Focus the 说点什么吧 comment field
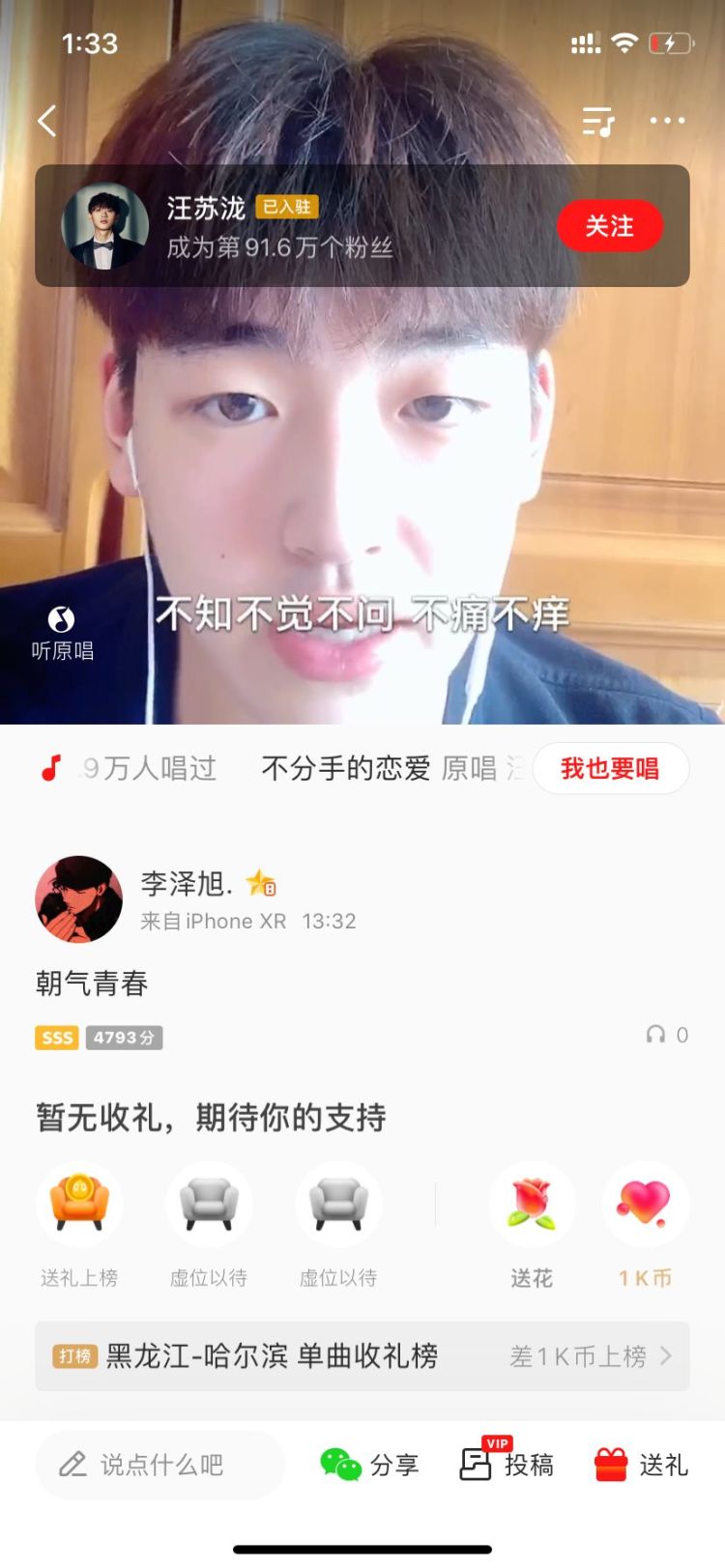Image resolution: width=725 pixels, height=1568 pixels. pyautogui.click(x=160, y=1465)
